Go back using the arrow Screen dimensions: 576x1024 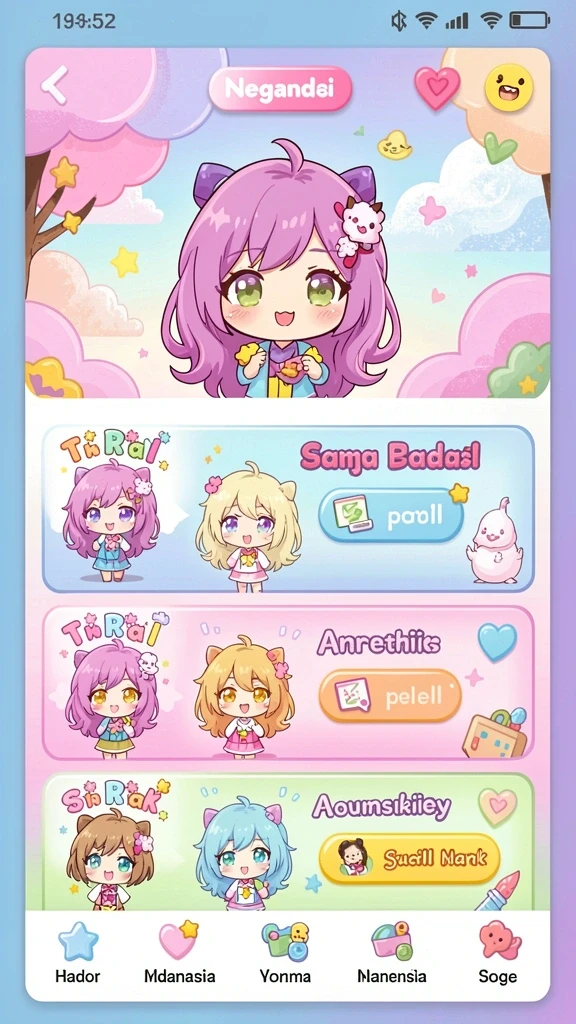point(55,84)
